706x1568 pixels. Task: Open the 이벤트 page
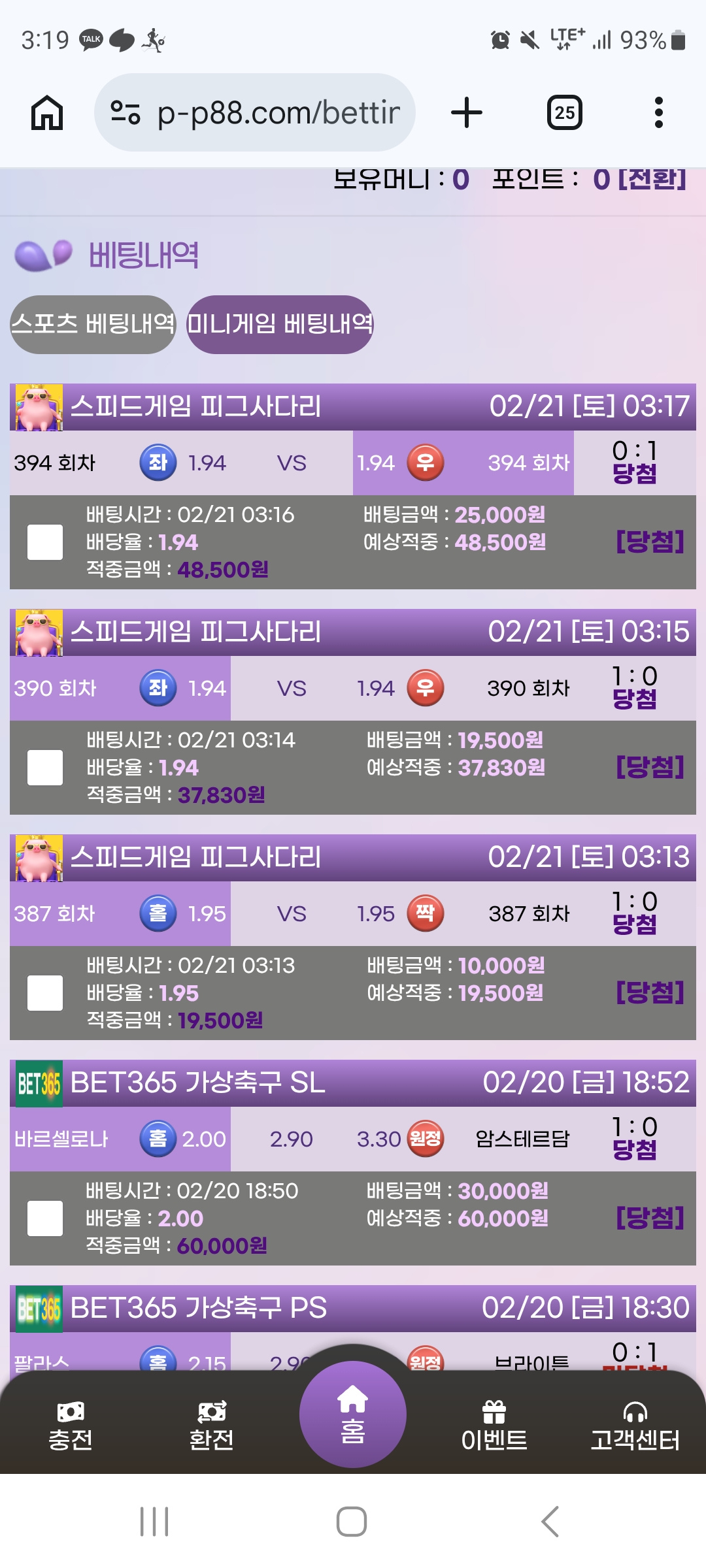(494, 1426)
